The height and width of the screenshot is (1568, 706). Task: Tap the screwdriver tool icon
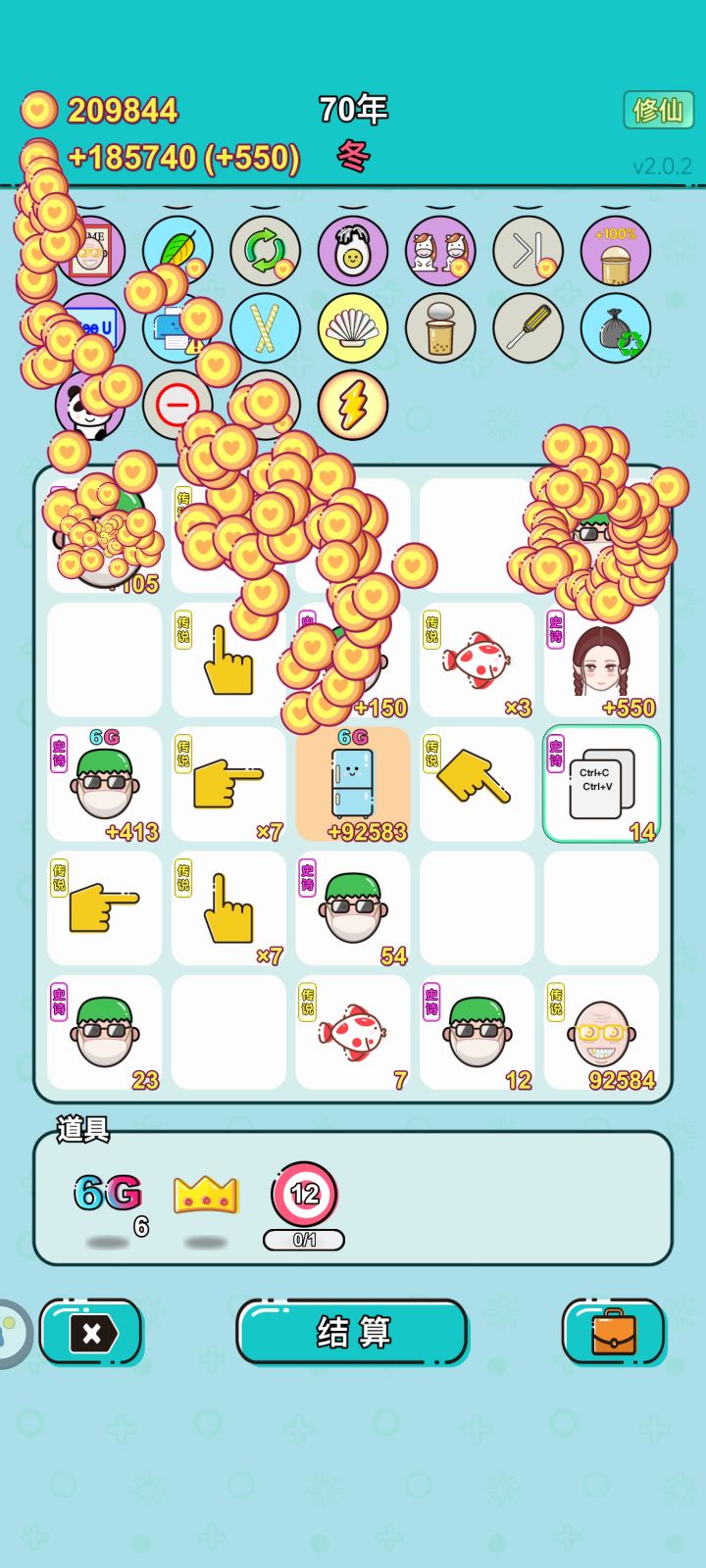click(x=529, y=329)
